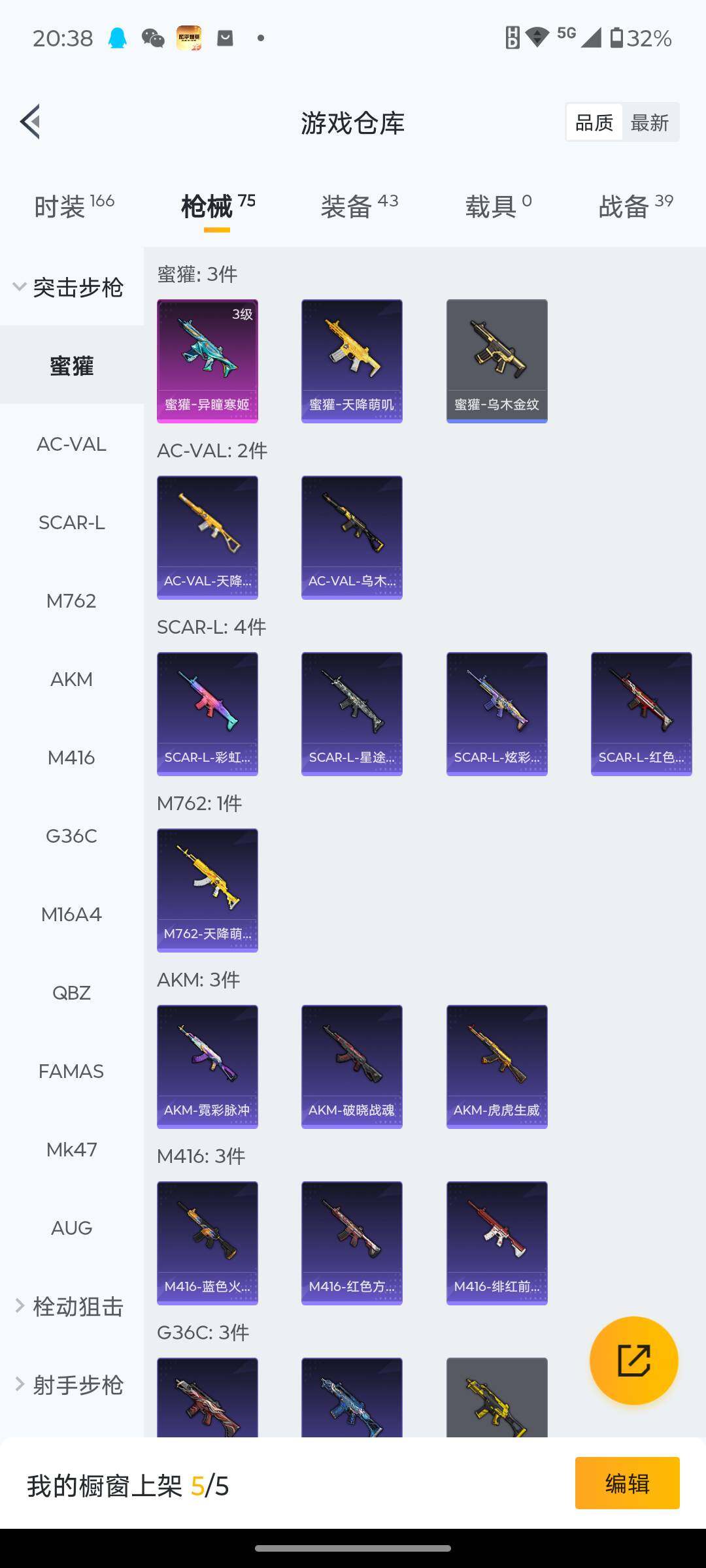View the 蜜獾-乌木金纹 skin
This screenshot has width=706, height=1568.
pyautogui.click(x=497, y=361)
